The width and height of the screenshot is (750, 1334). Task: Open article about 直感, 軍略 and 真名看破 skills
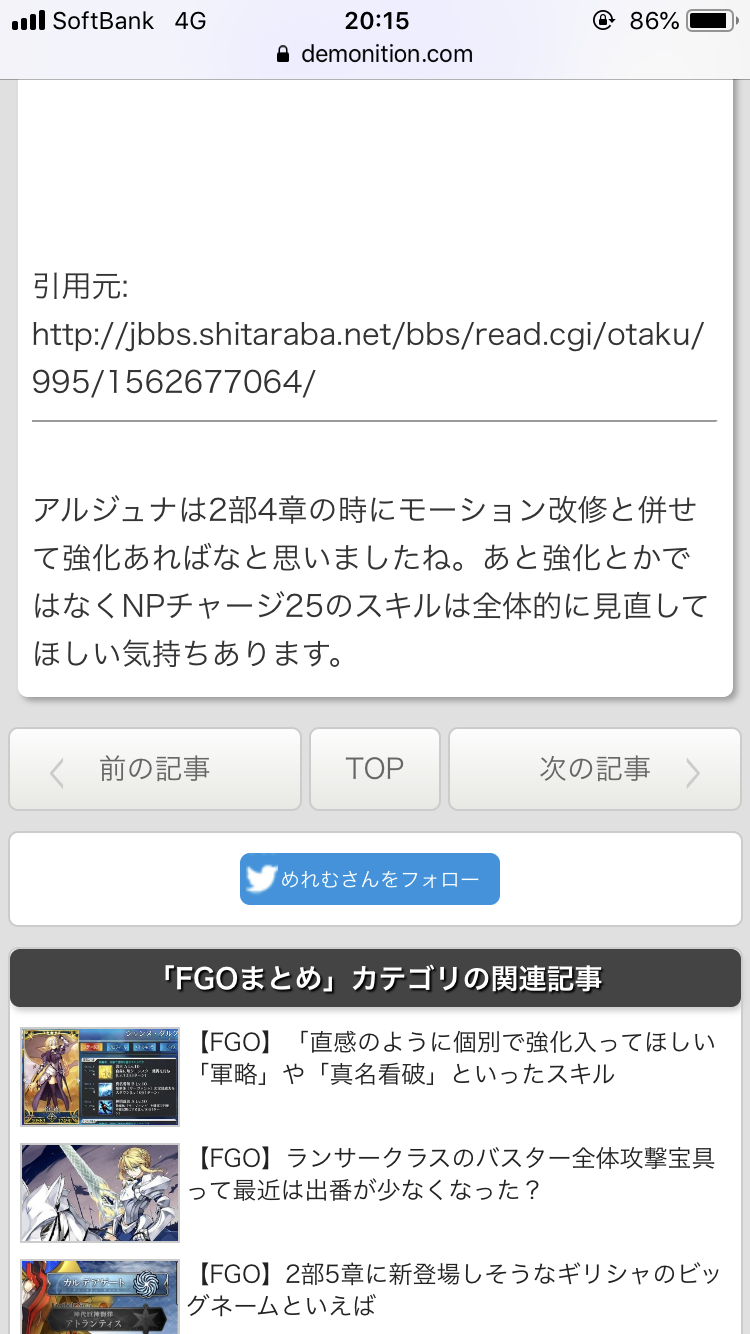click(x=456, y=1059)
